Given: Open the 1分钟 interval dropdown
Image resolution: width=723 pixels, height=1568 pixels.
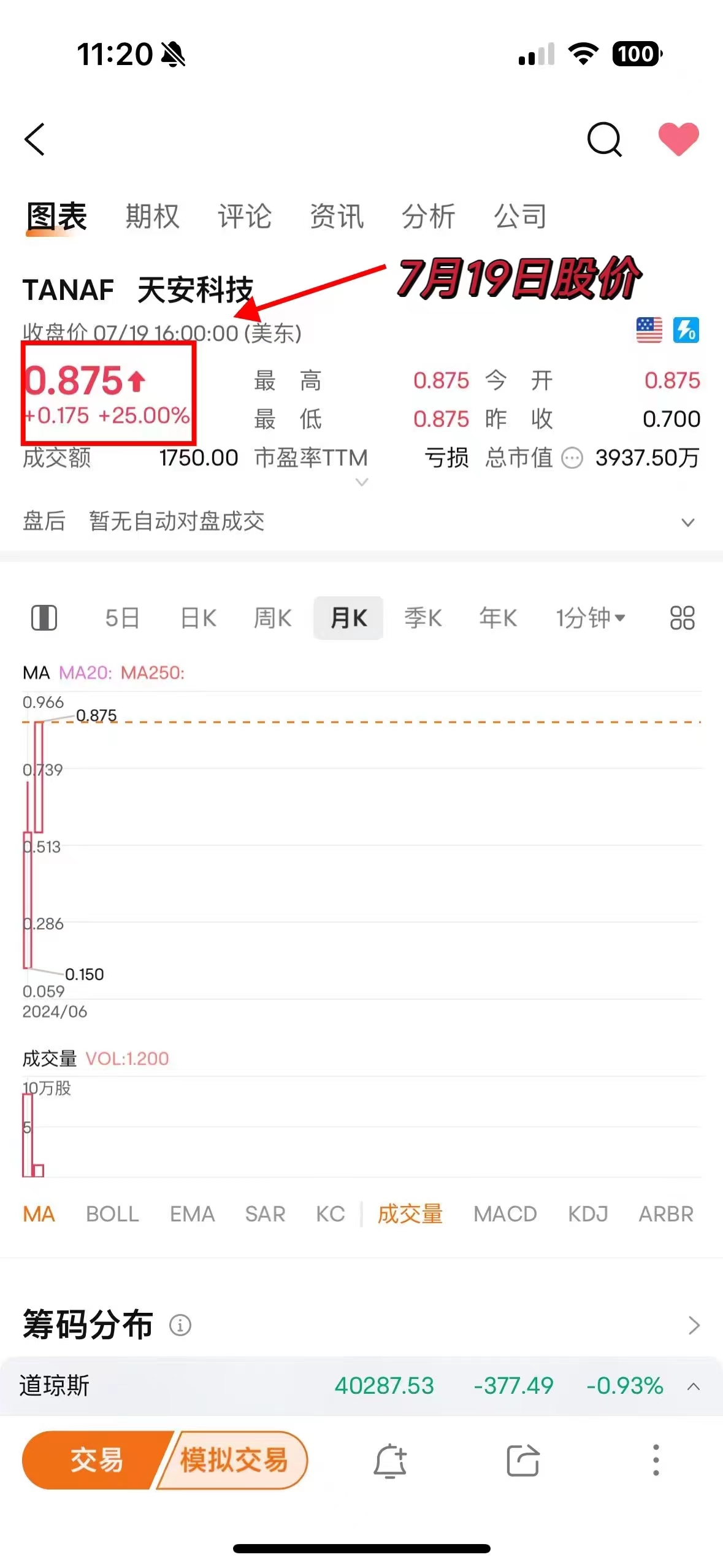Looking at the screenshot, I should point(590,618).
